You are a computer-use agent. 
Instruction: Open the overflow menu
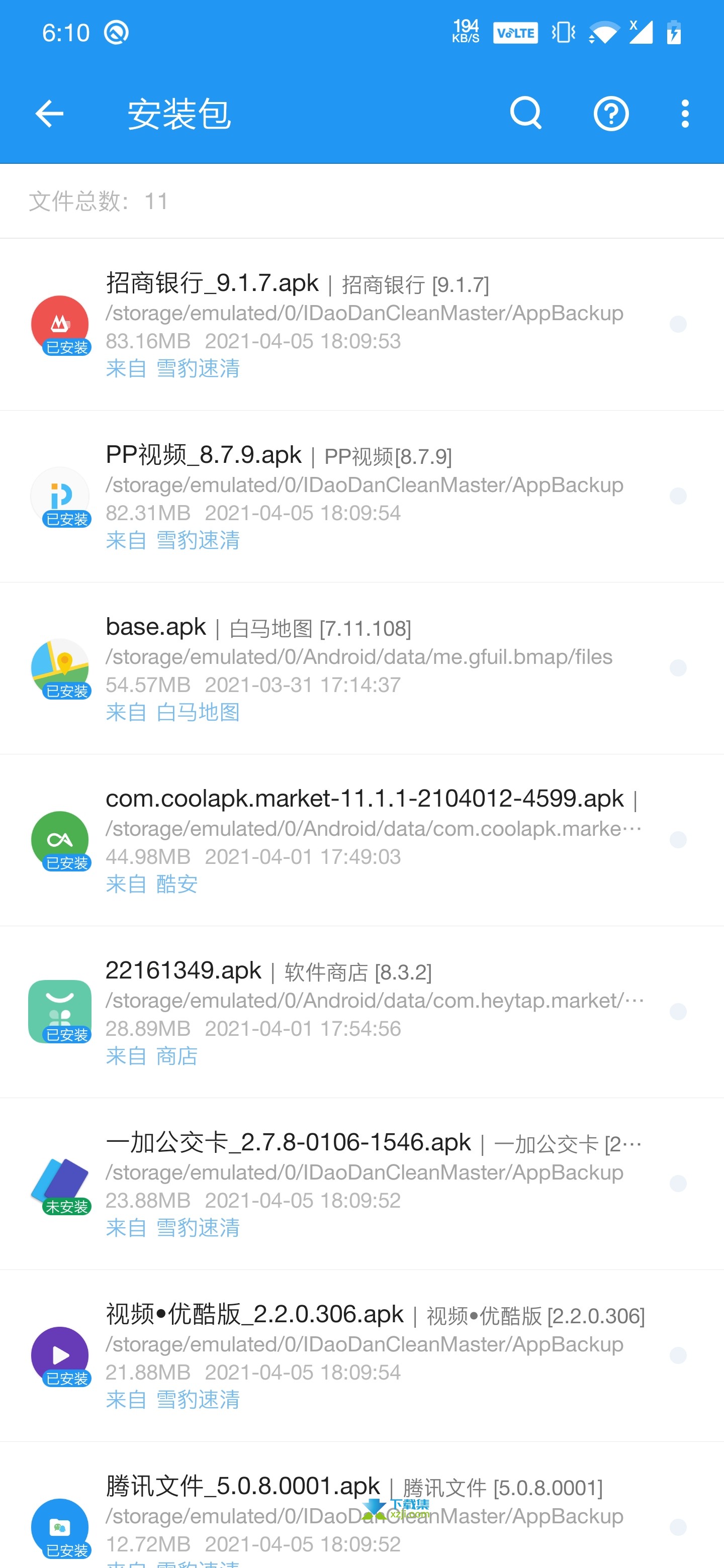coord(685,114)
